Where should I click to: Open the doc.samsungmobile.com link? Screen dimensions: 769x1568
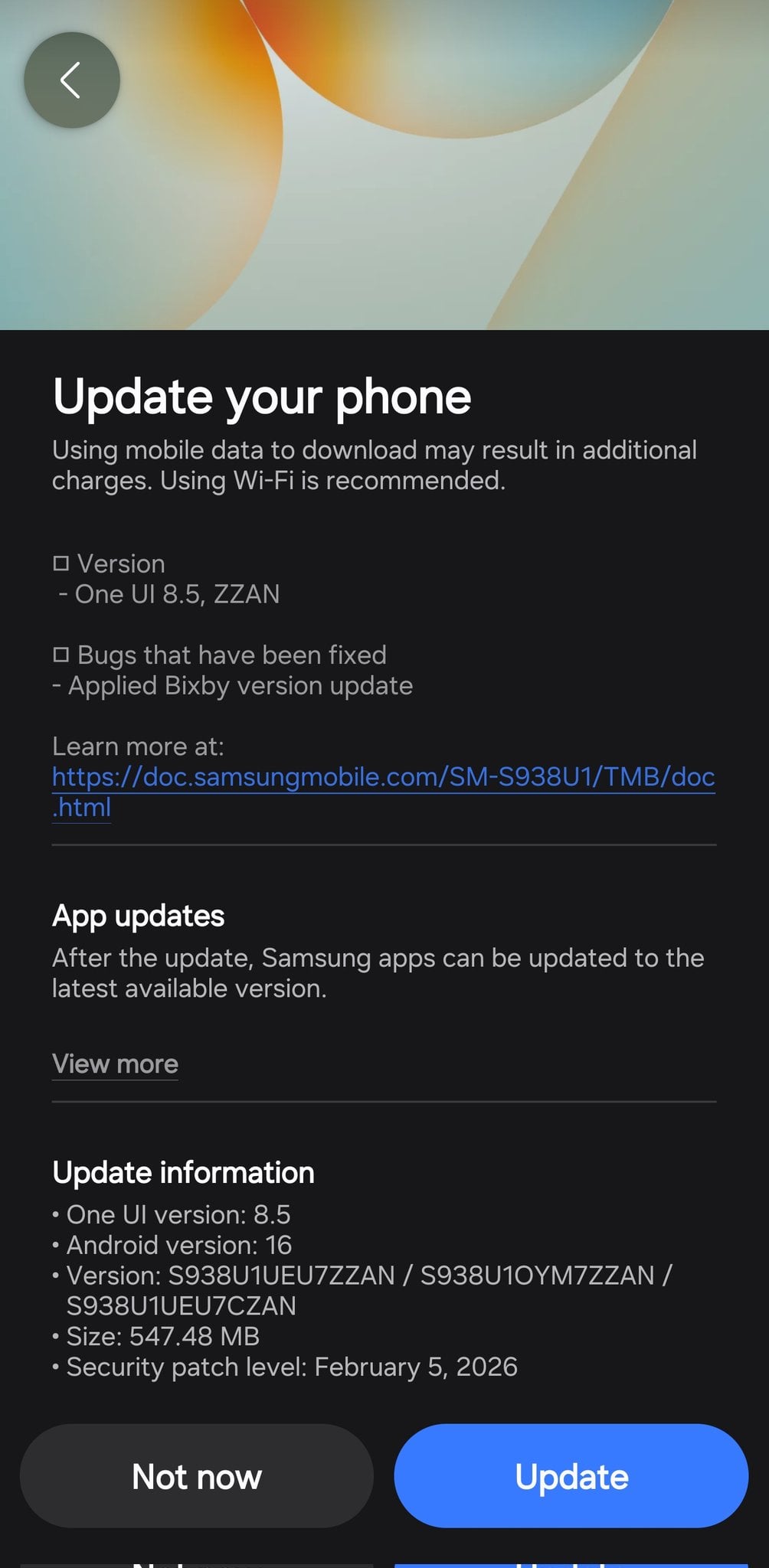383,777
